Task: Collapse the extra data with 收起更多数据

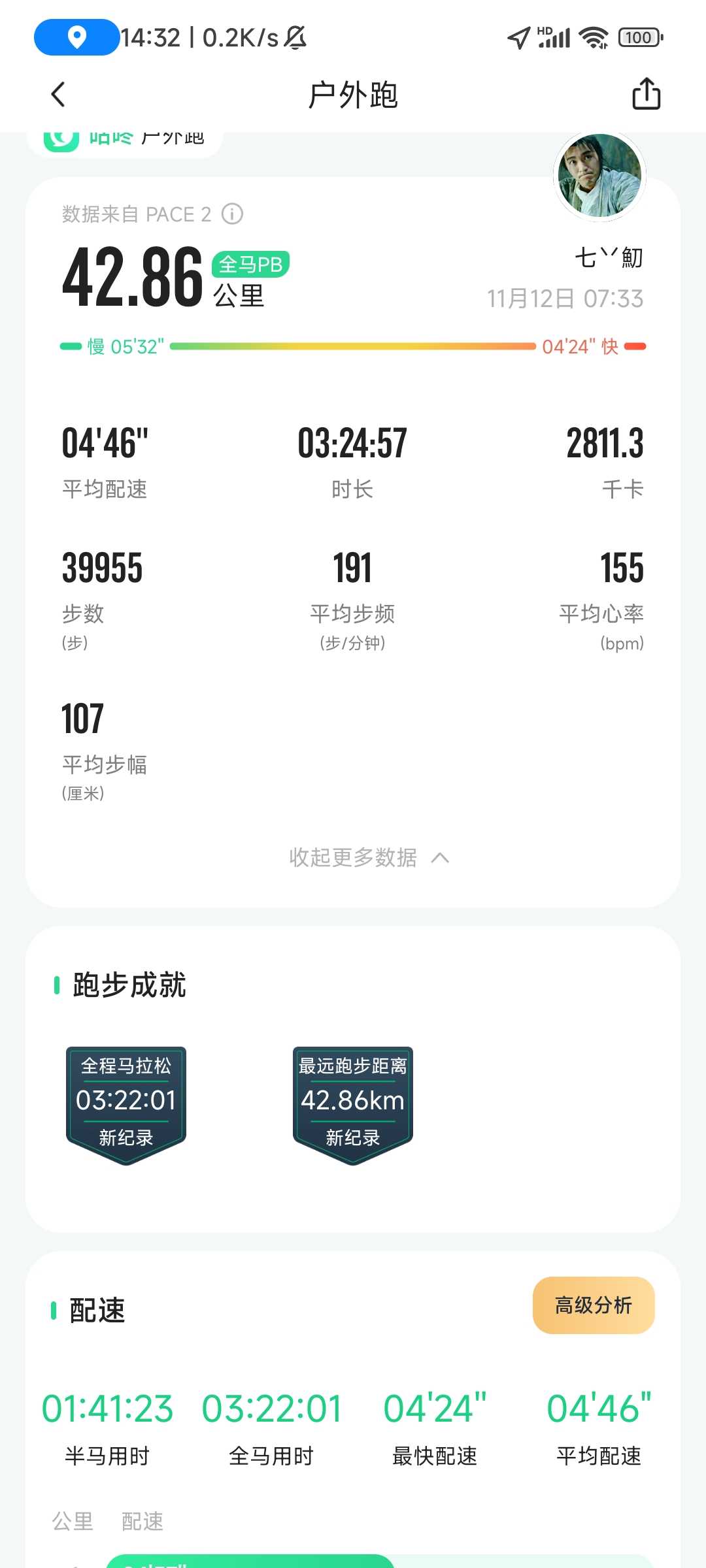Action: tap(369, 857)
